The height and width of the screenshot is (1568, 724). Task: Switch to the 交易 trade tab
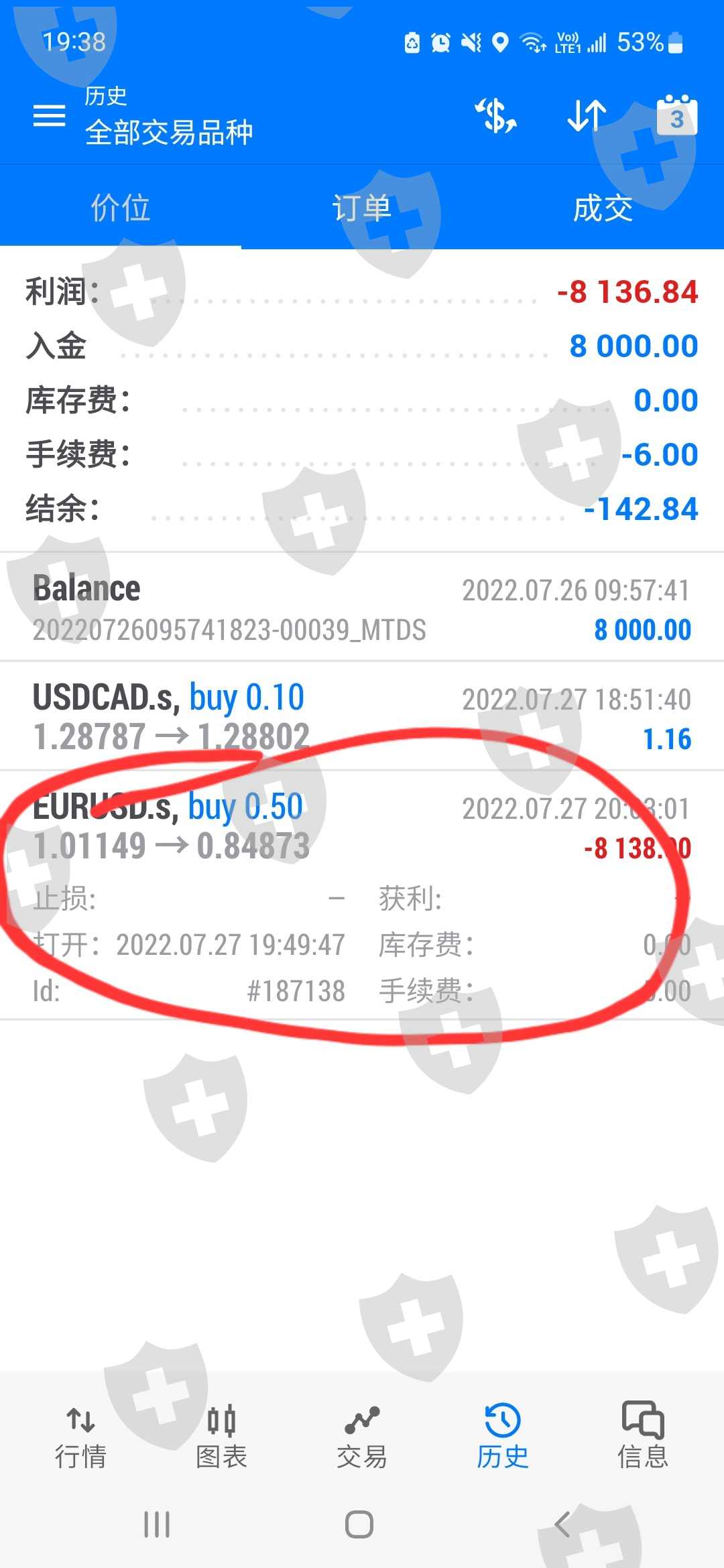coord(362,1437)
